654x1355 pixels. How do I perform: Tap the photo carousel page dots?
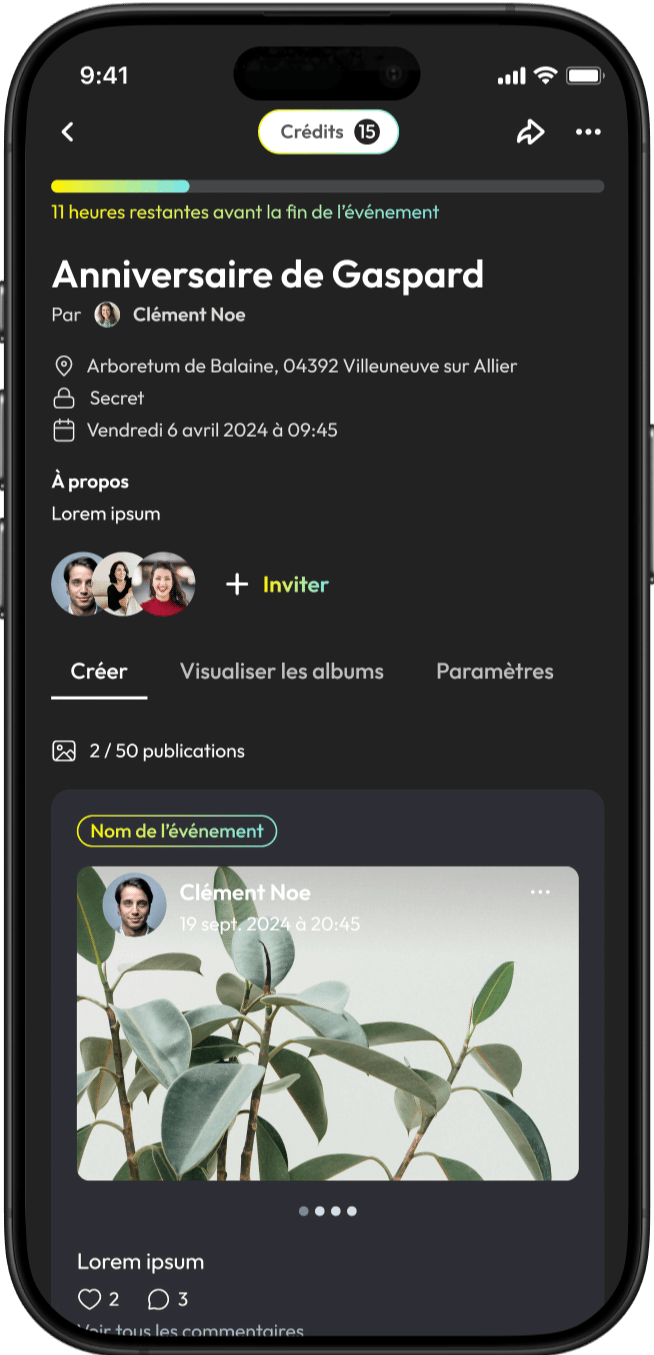click(x=328, y=1211)
